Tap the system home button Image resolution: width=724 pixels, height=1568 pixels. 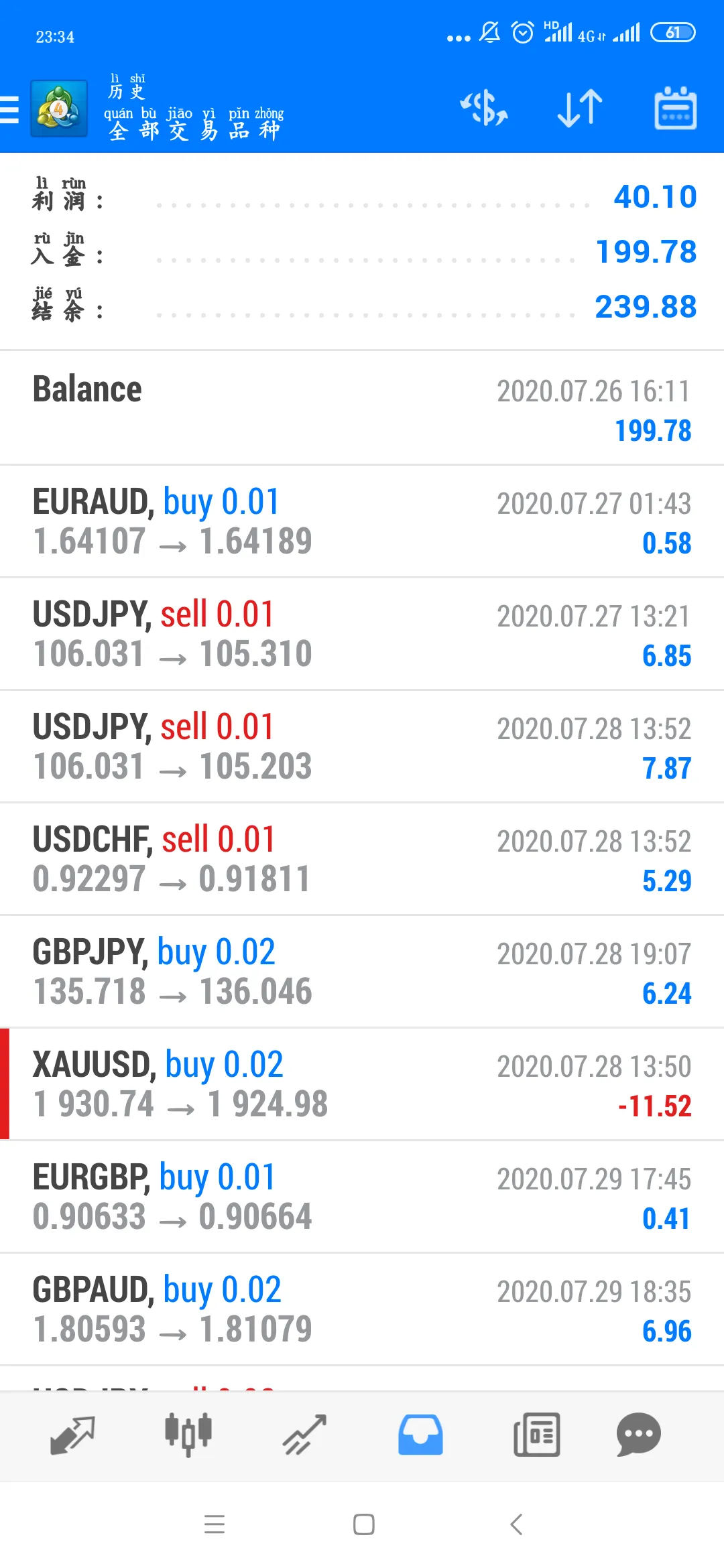coord(363,1524)
